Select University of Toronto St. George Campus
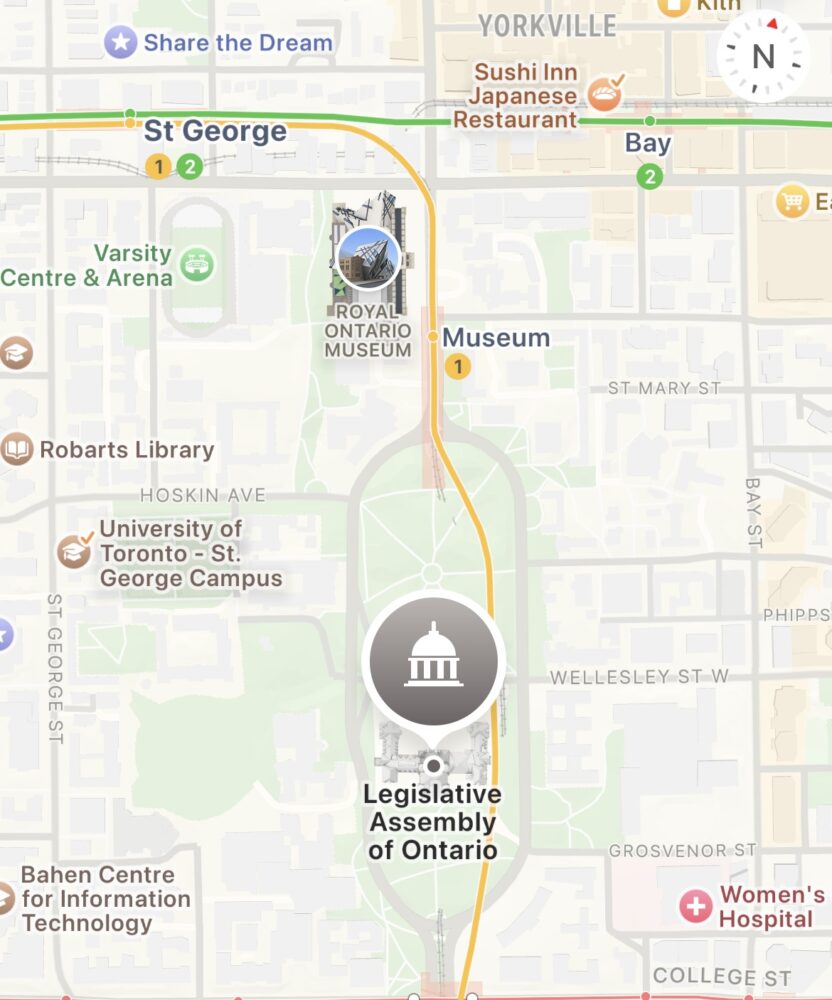This screenshot has width=832, height=1000. click(x=73, y=551)
